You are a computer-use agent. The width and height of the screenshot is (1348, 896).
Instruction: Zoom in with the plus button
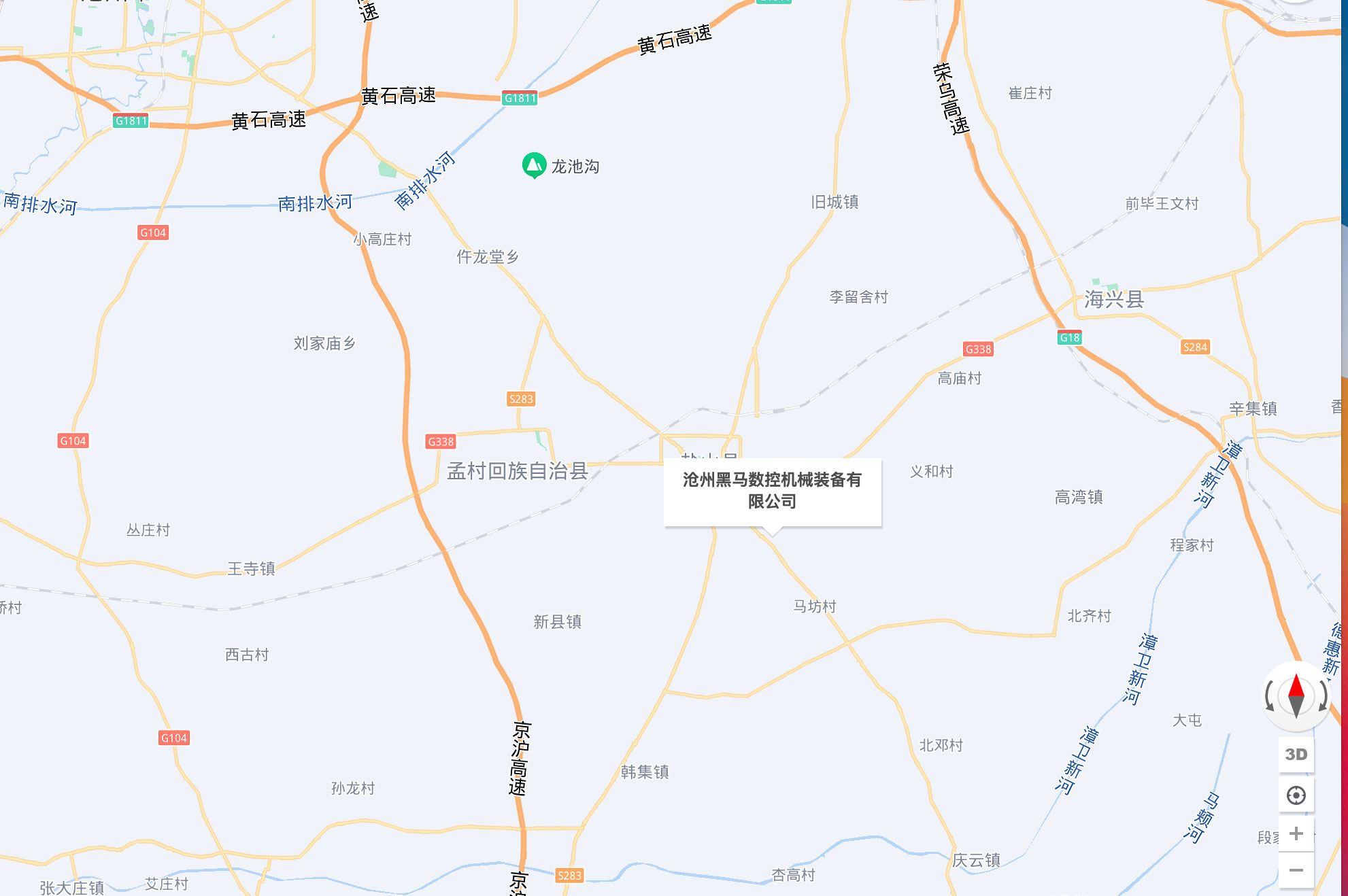pos(1296,833)
